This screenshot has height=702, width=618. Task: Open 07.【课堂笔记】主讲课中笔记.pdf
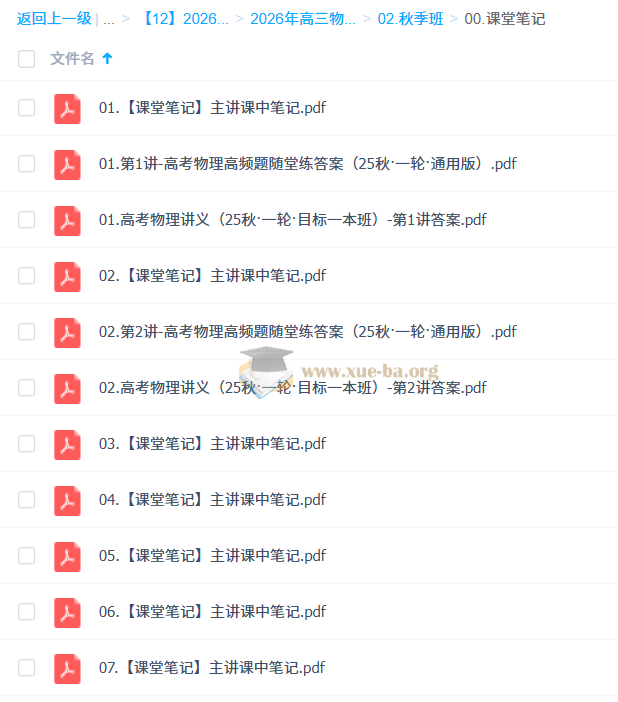(x=212, y=668)
